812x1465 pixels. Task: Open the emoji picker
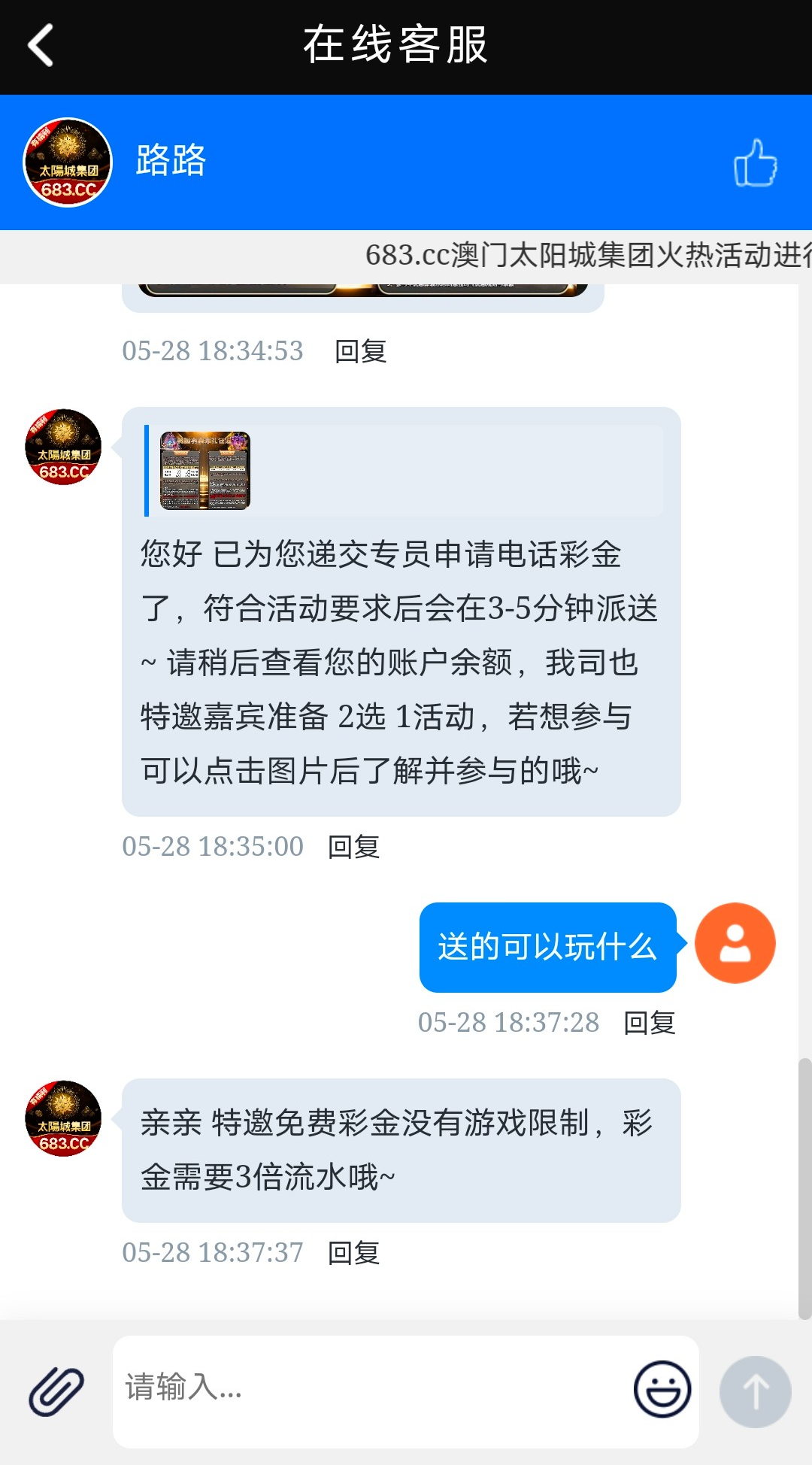click(662, 1390)
